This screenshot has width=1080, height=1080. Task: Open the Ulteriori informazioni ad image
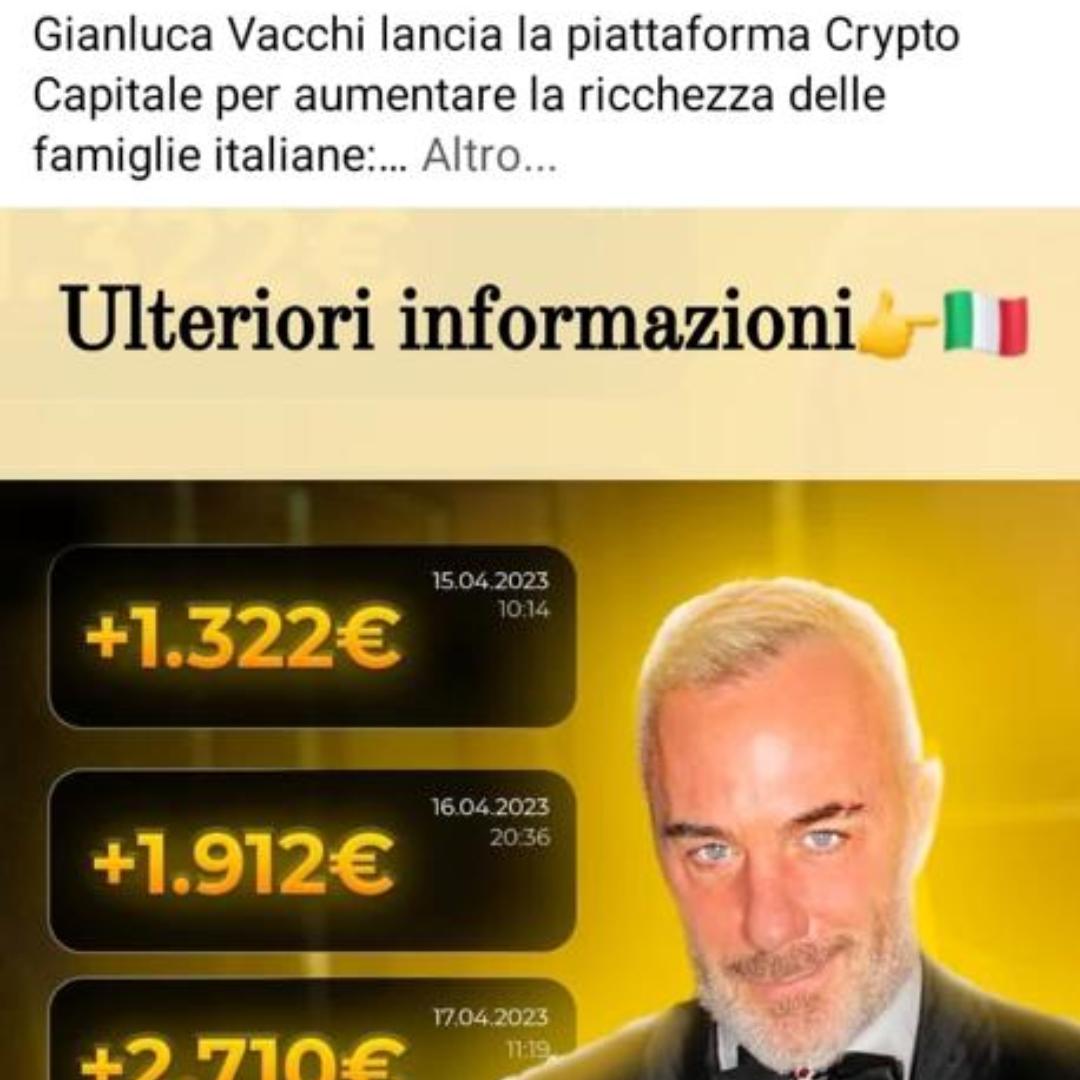tap(540, 640)
